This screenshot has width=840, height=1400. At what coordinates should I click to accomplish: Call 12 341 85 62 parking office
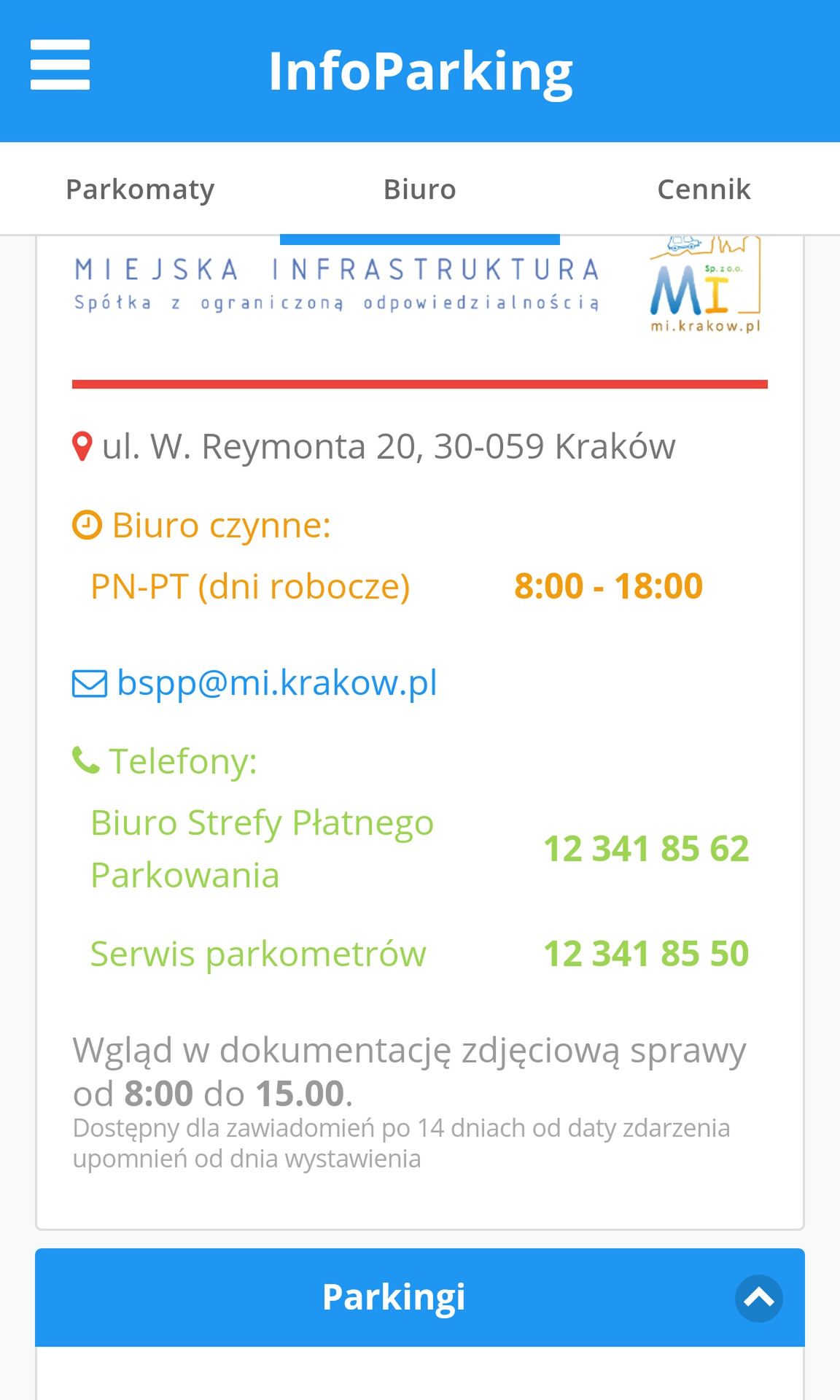pos(646,849)
